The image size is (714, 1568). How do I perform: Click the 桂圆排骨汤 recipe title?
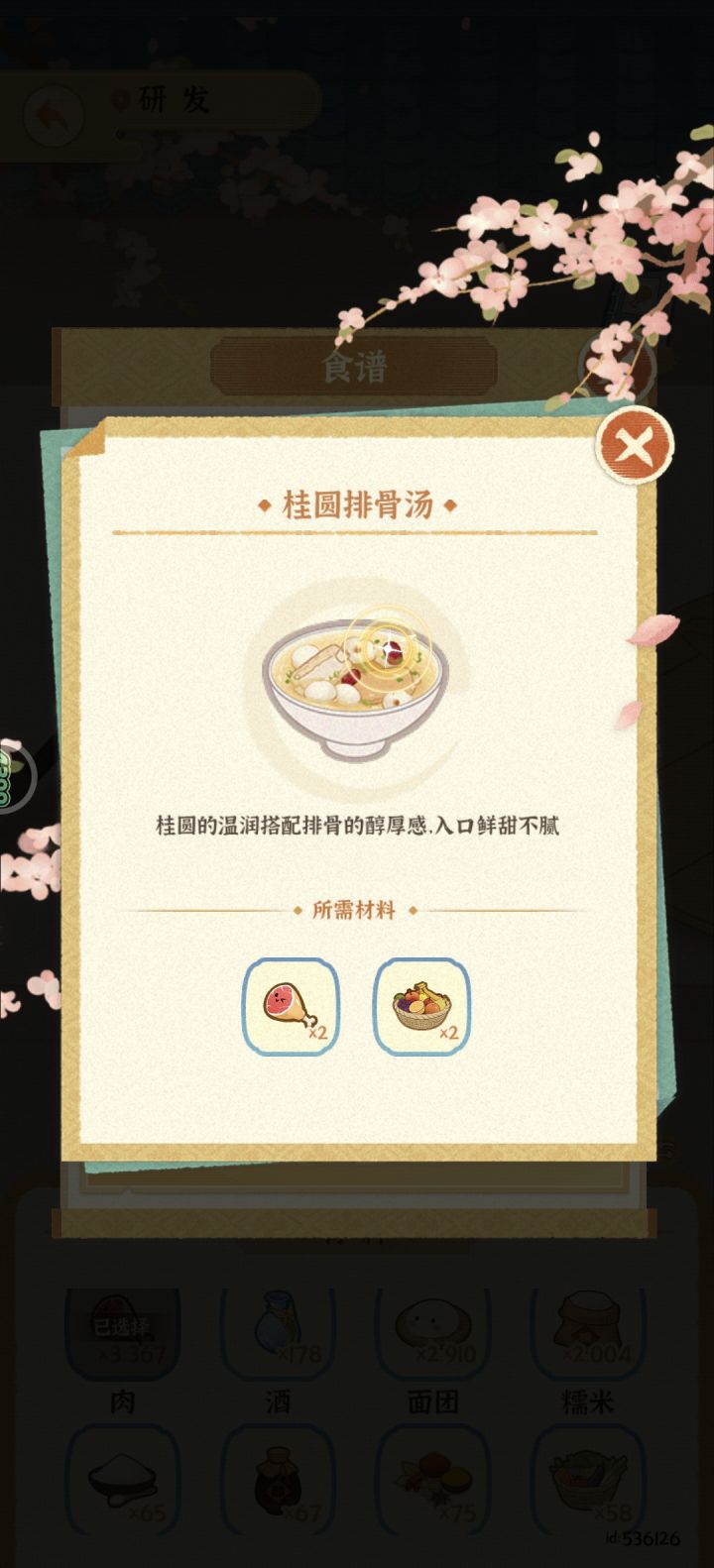(357, 504)
